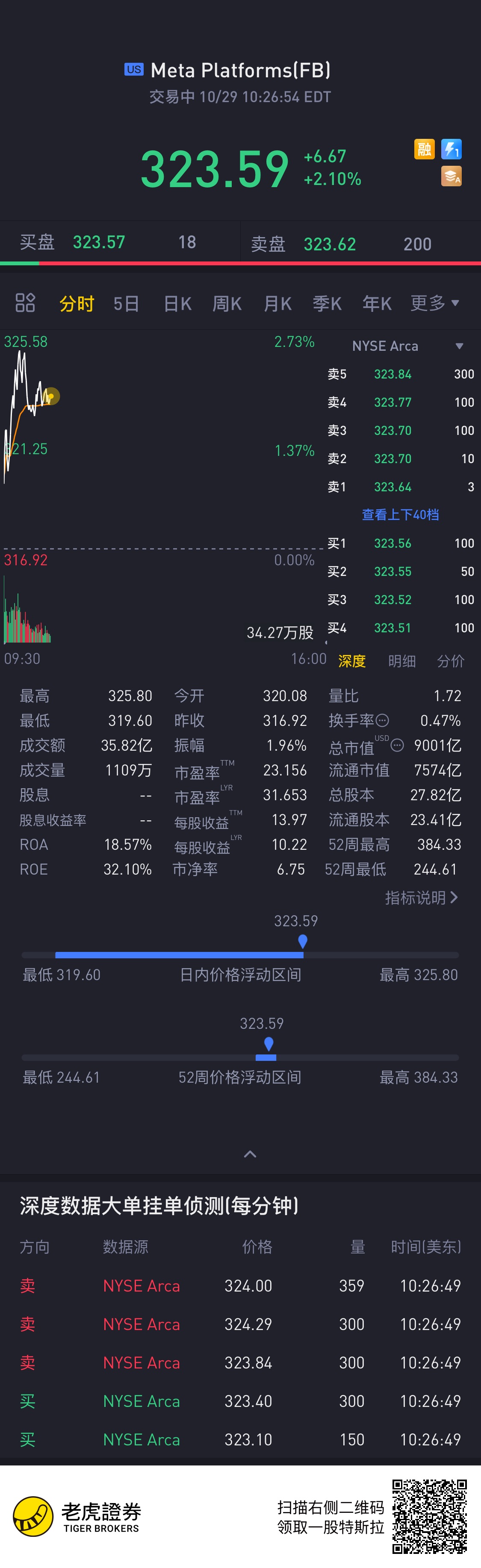The height and width of the screenshot is (1568, 481).
Task: Select the 分时 chart tab
Action: [x=77, y=303]
